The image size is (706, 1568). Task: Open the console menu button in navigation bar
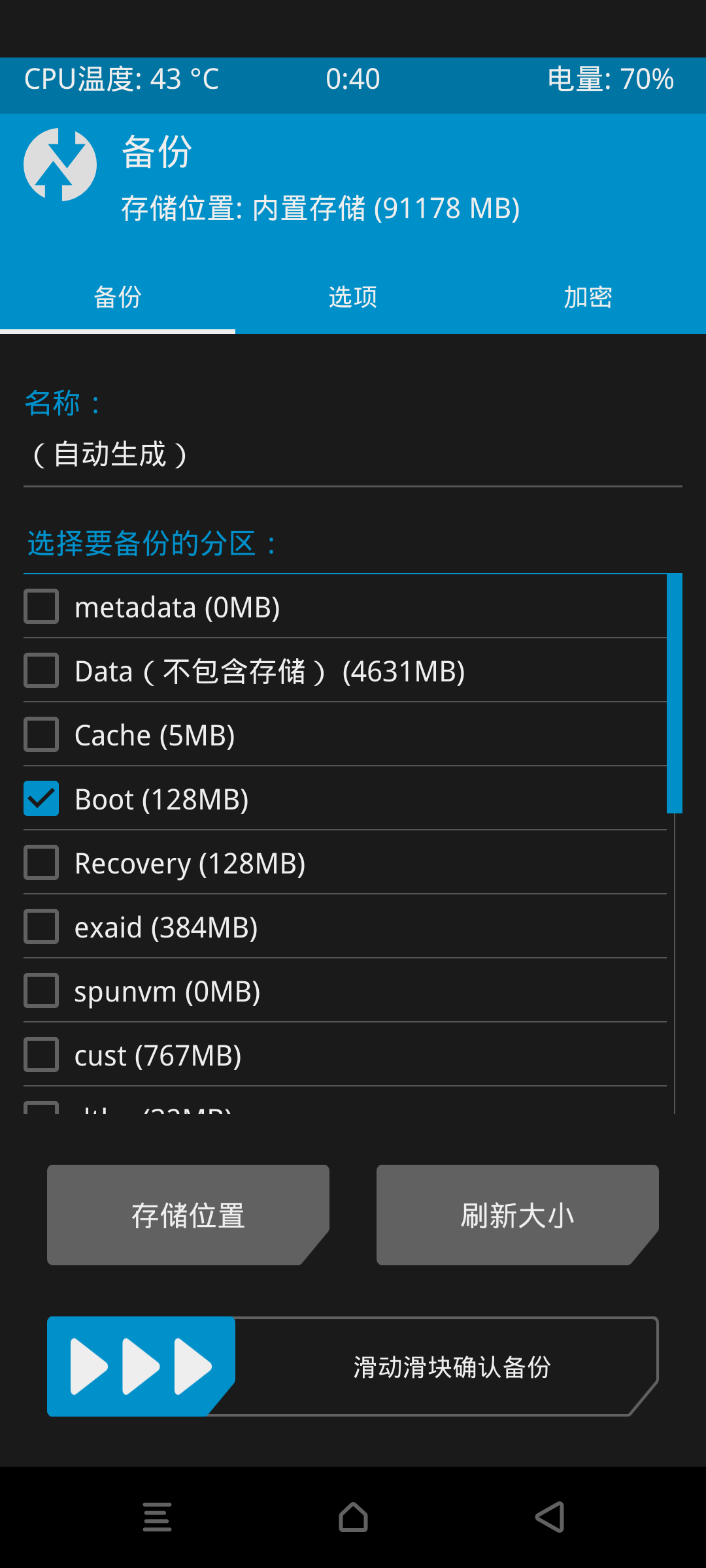(158, 1517)
